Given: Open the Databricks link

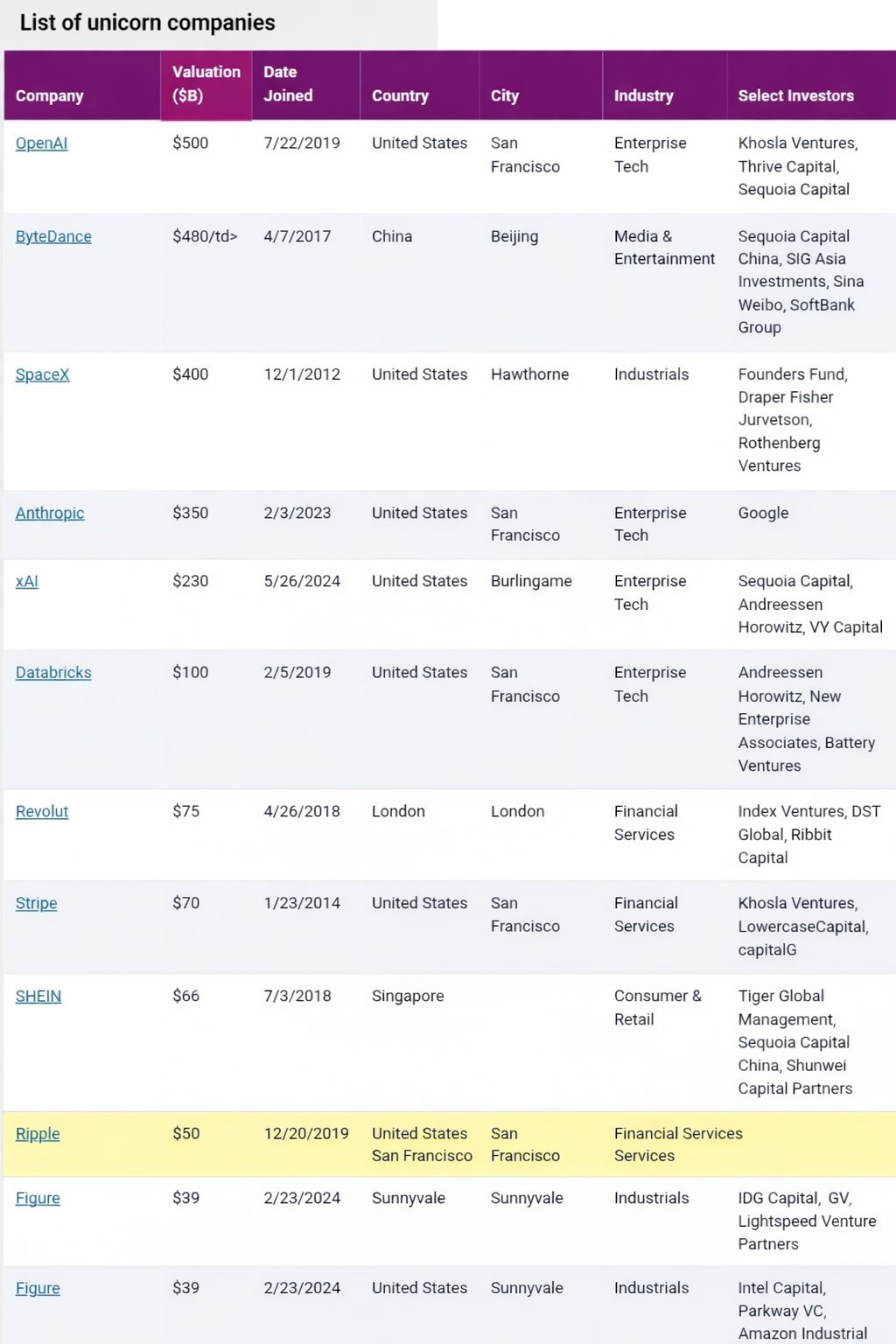Looking at the screenshot, I should coord(53,673).
